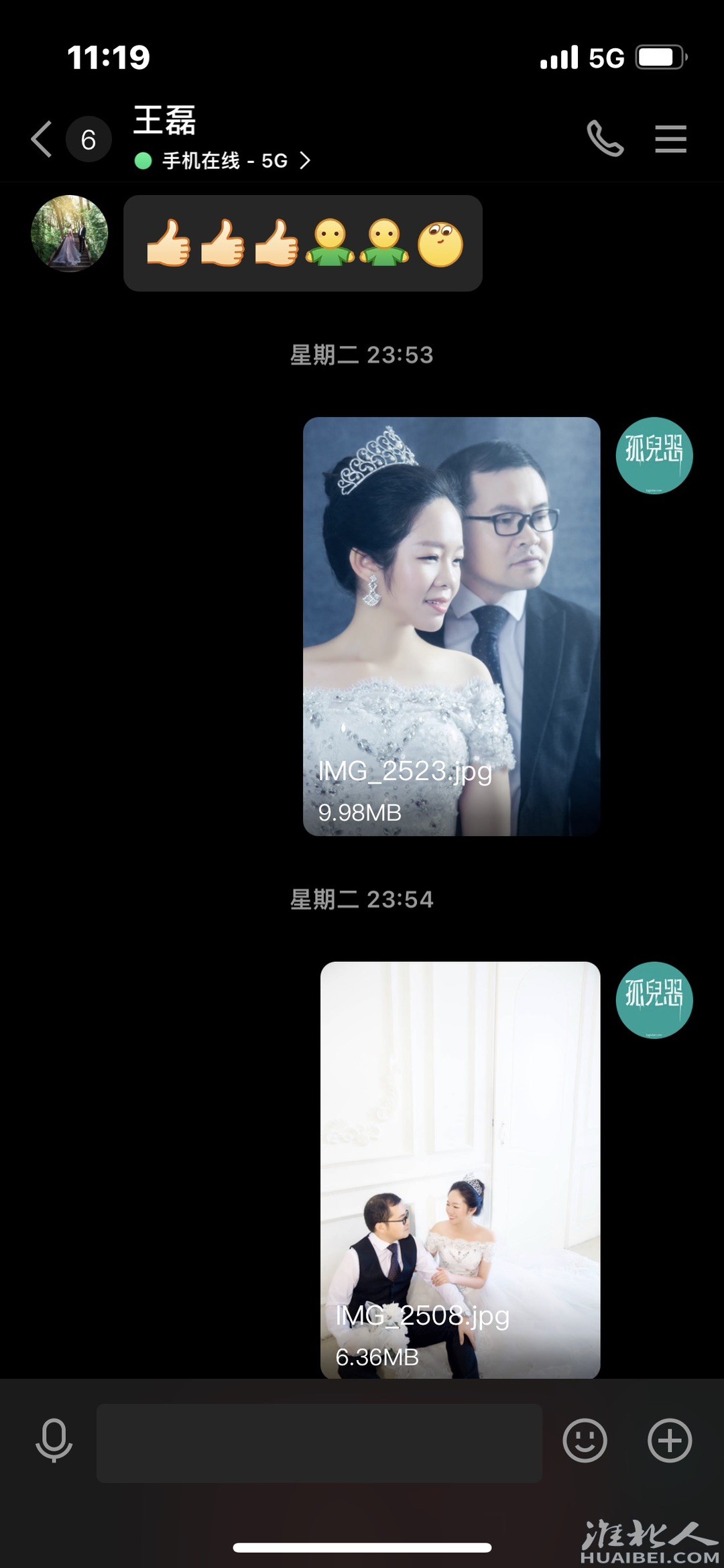This screenshot has width=724, height=1568.
Task: Tap the message text field
Action: (x=319, y=1442)
